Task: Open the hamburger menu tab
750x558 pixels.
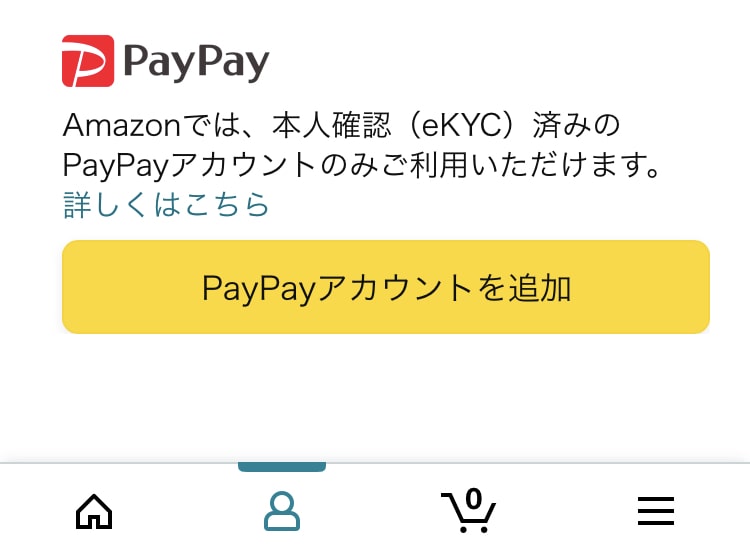Action: click(x=656, y=512)
